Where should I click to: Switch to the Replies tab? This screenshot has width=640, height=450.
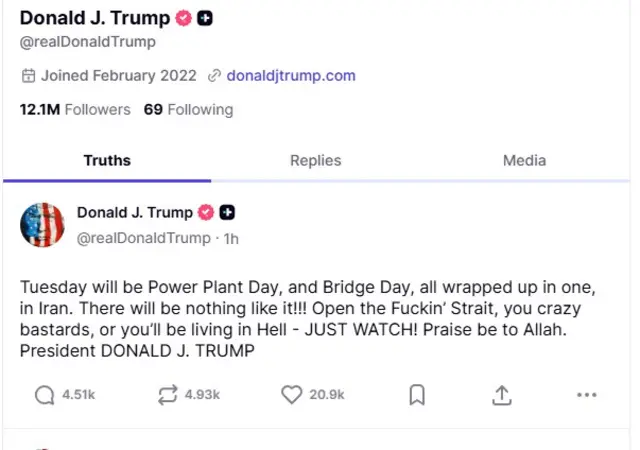tap(315, 160)
